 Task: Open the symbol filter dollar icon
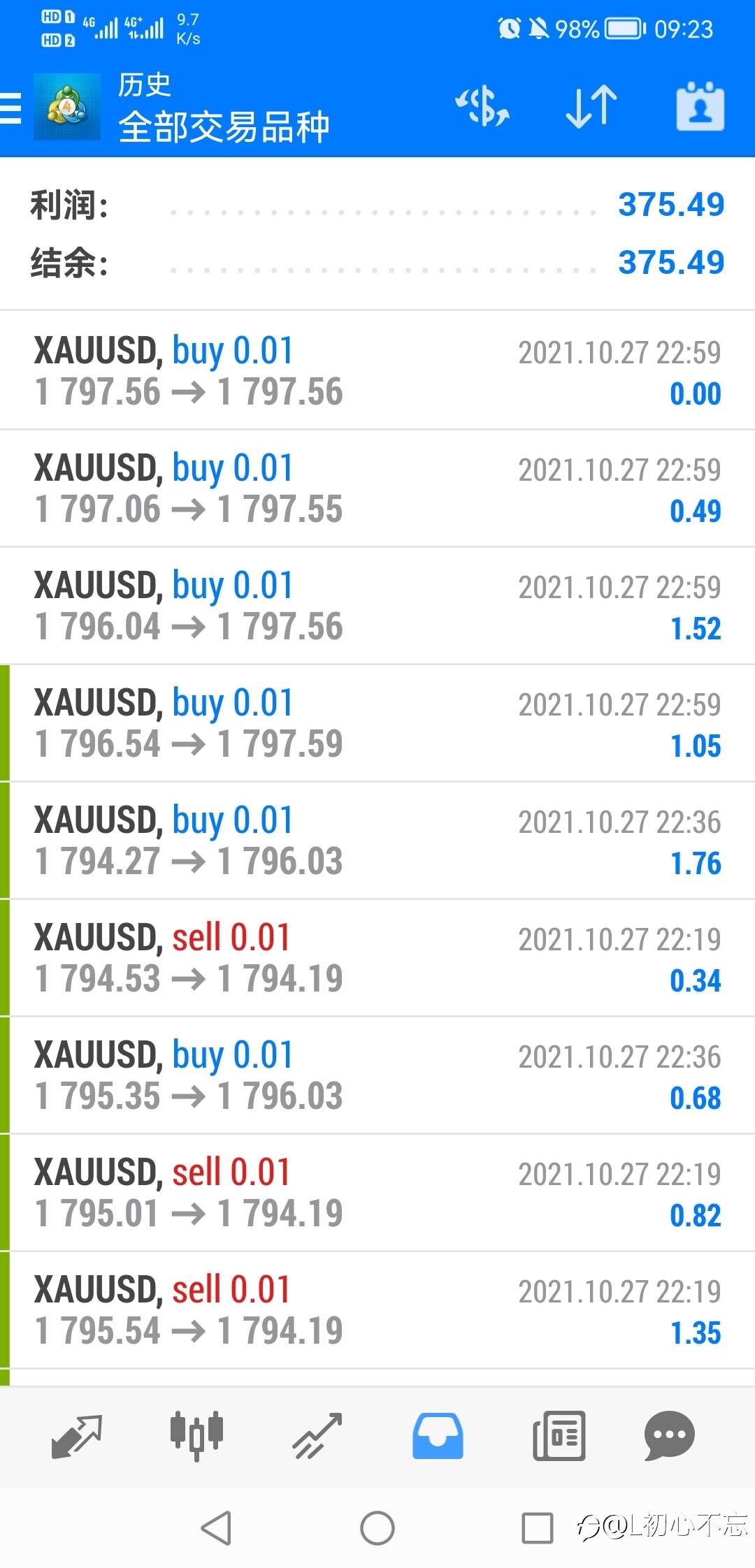(x=482, y=107)
